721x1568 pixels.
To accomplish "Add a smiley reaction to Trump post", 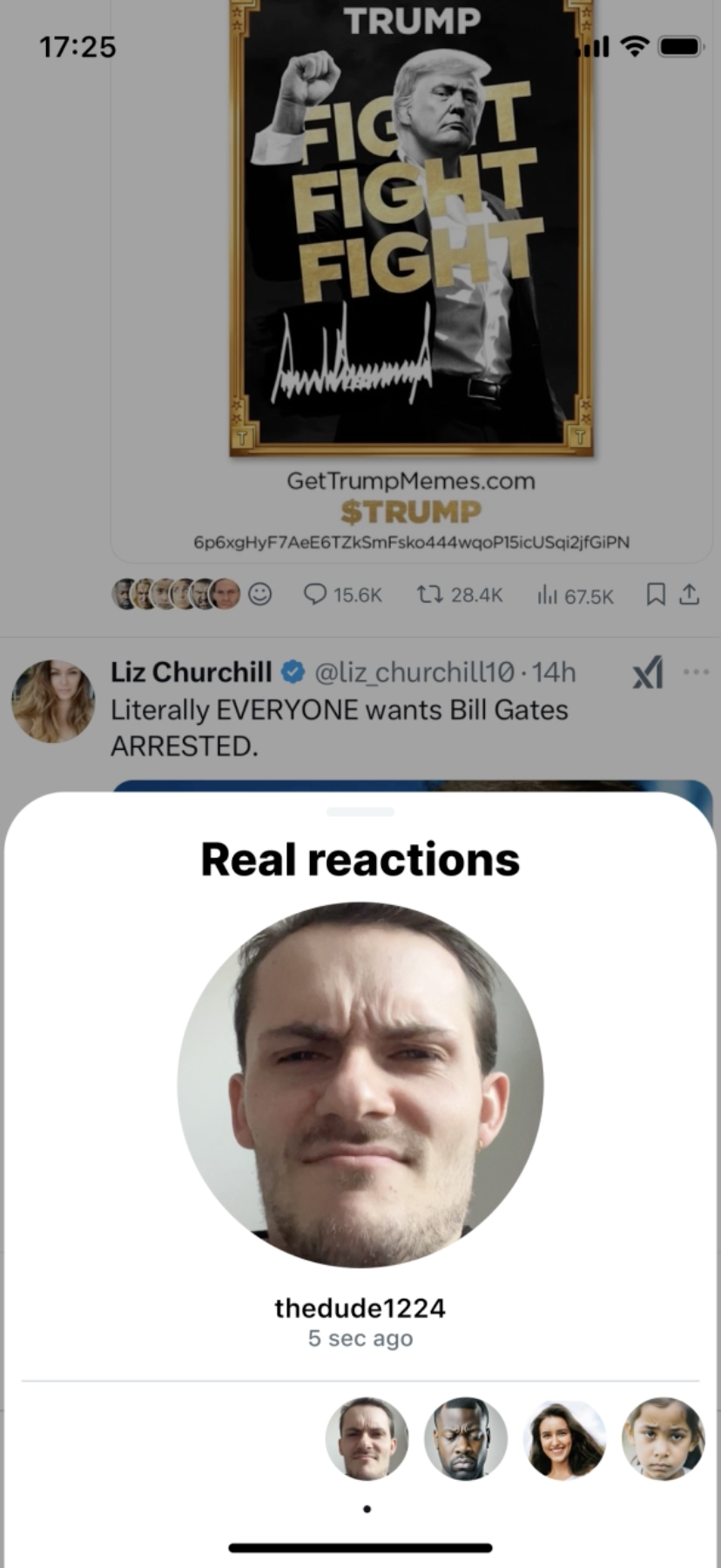I will tap(260, 594).
